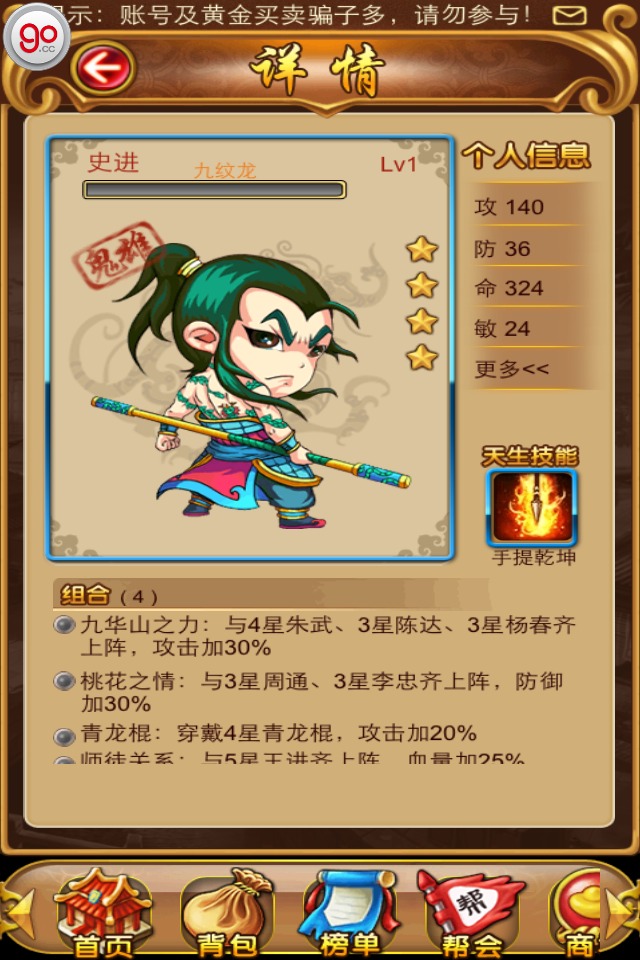The height and width of the screenshot is (960, 640).
Task: Open the 商 shop tab
Action: [x=583, y=913]
